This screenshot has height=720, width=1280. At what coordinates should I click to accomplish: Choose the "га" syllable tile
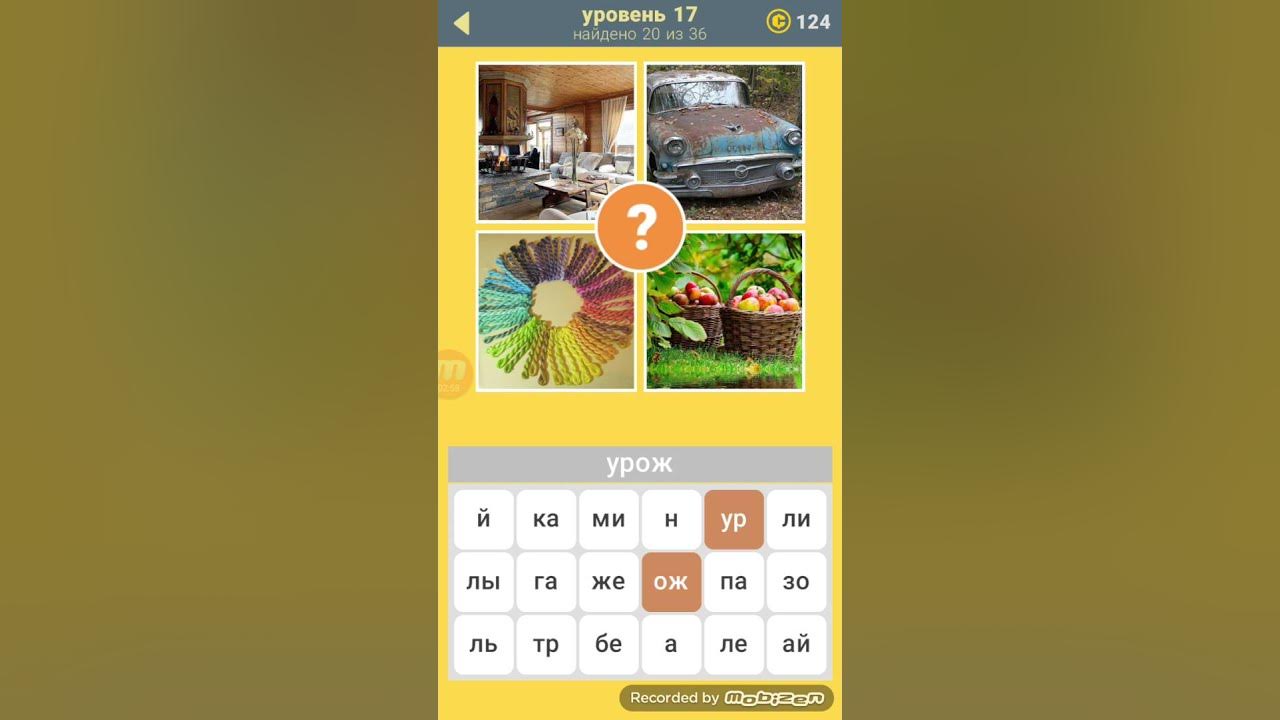click(x=546, y=582)
